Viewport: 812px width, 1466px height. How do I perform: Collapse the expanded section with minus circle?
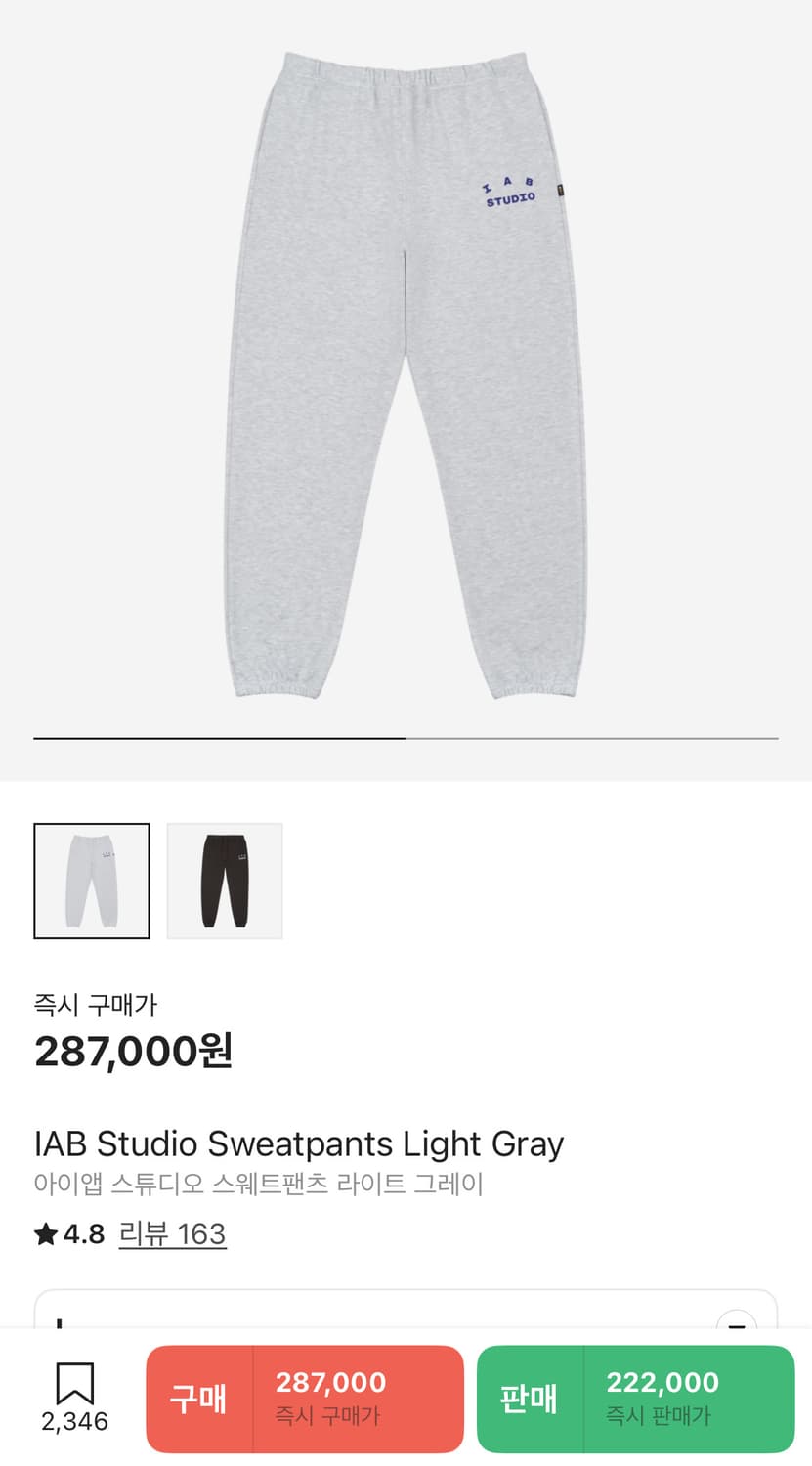point(737,1327)
